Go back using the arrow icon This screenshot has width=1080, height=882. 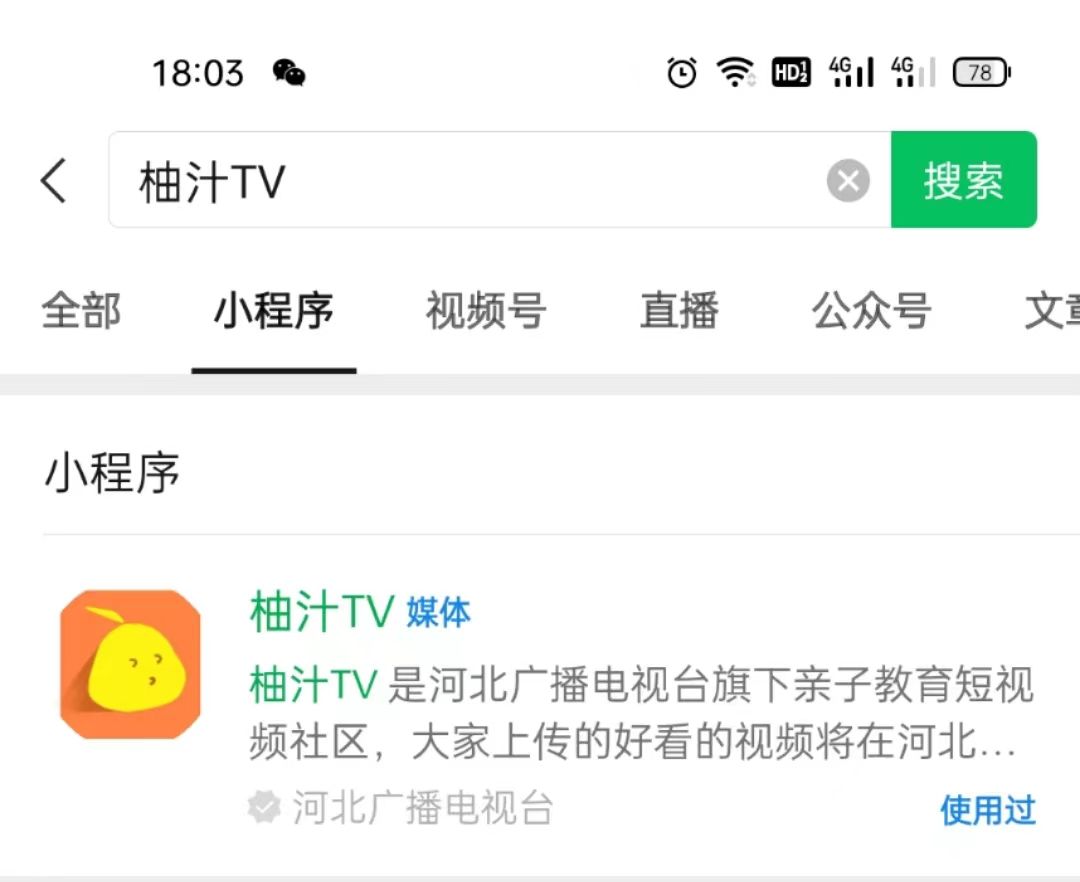[55, 181]
